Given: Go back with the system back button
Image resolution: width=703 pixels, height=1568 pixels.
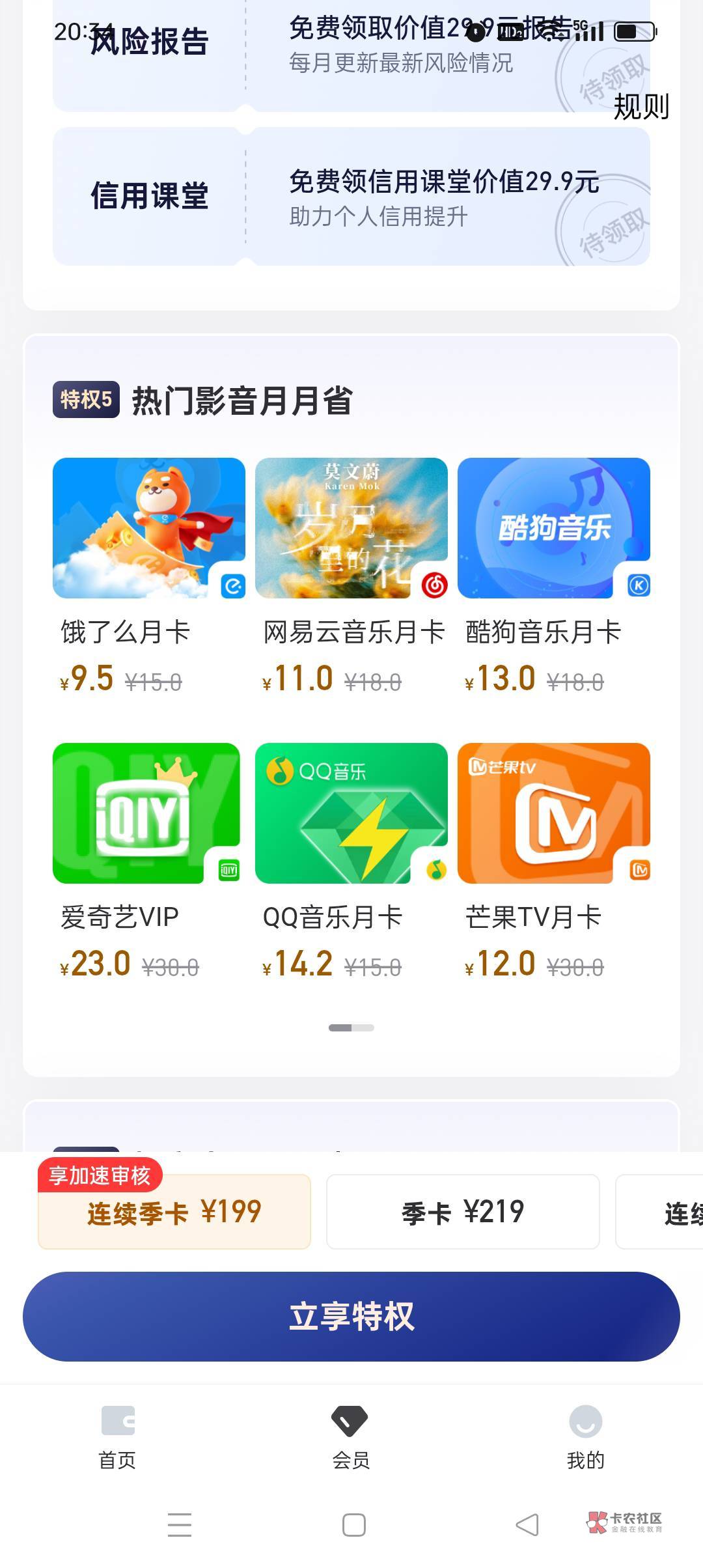Looking at the screenshot, I should pyautogui.click(x=527, y=1524).
